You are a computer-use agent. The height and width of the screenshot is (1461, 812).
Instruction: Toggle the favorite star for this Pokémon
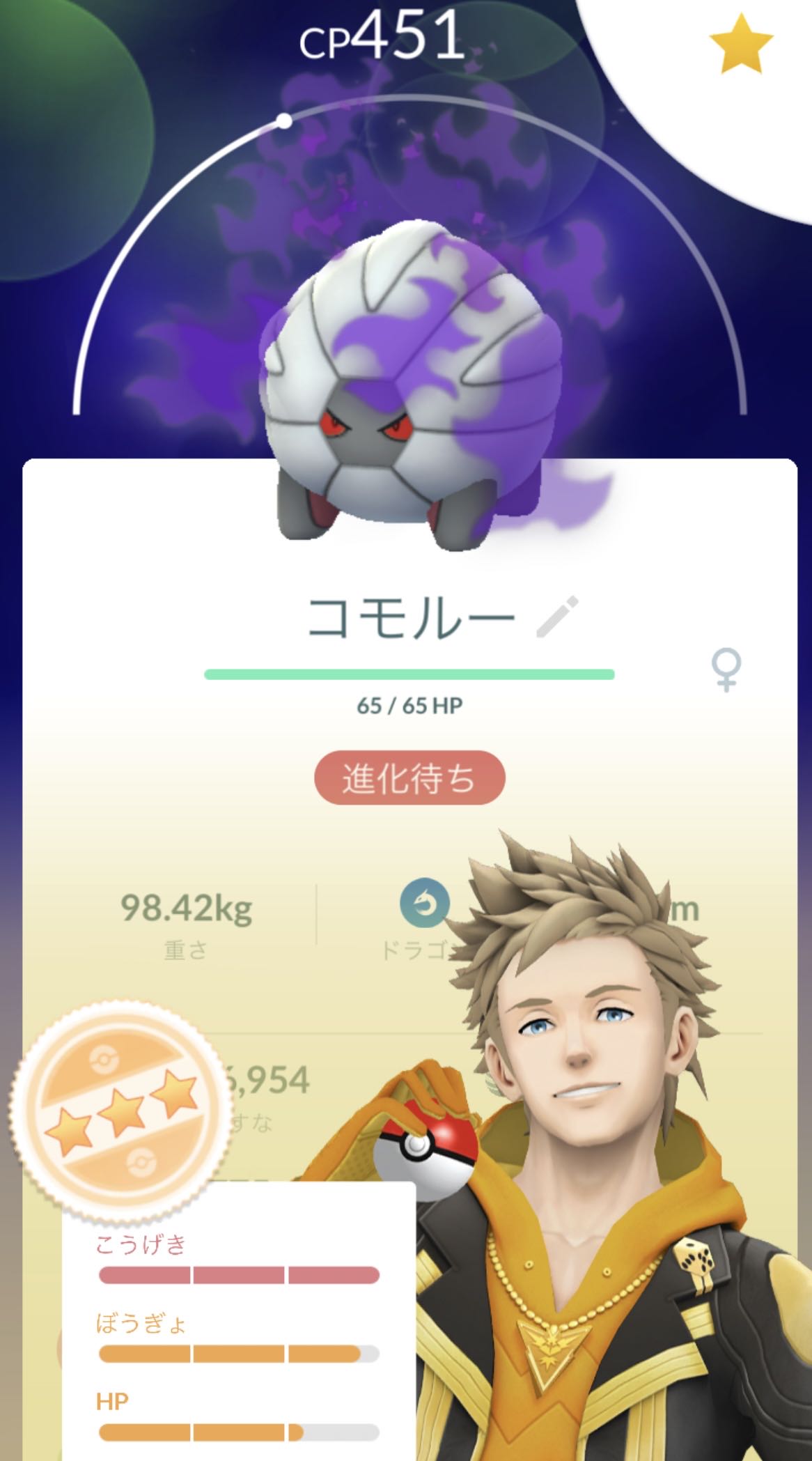click(x=741, y=44)
